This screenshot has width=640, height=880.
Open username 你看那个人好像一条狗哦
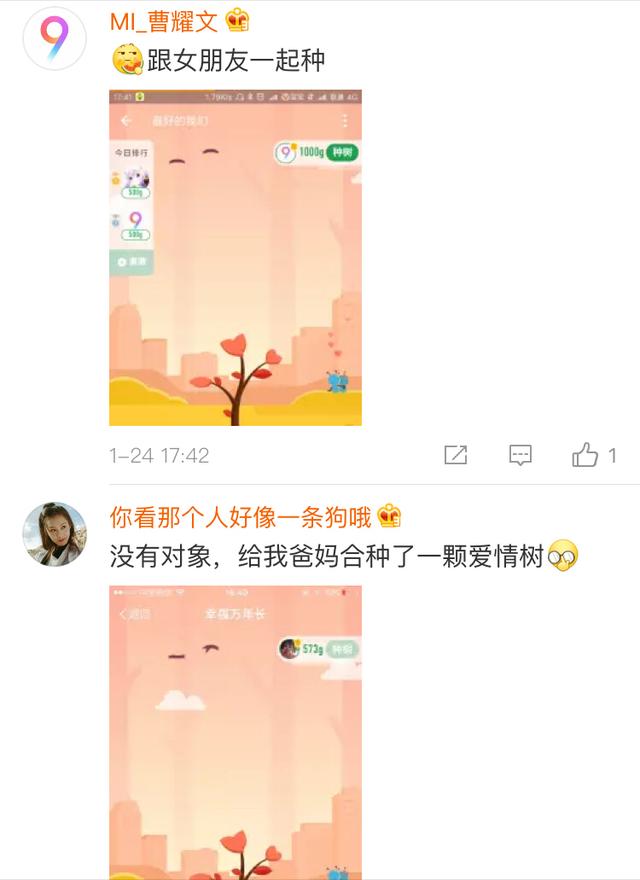coord(240,517)
